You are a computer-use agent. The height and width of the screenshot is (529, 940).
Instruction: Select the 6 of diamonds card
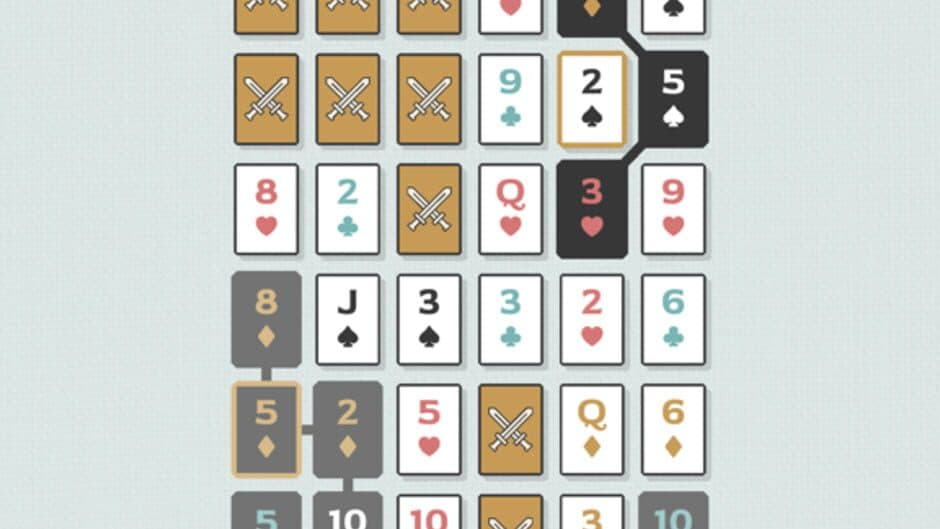pos(673,429)
